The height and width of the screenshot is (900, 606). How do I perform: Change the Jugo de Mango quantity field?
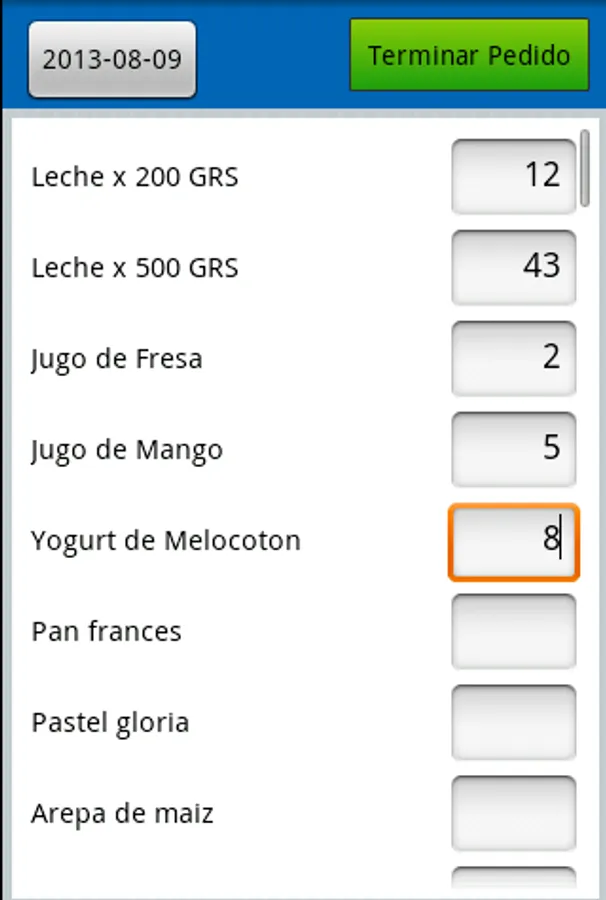tap(513, 449)
